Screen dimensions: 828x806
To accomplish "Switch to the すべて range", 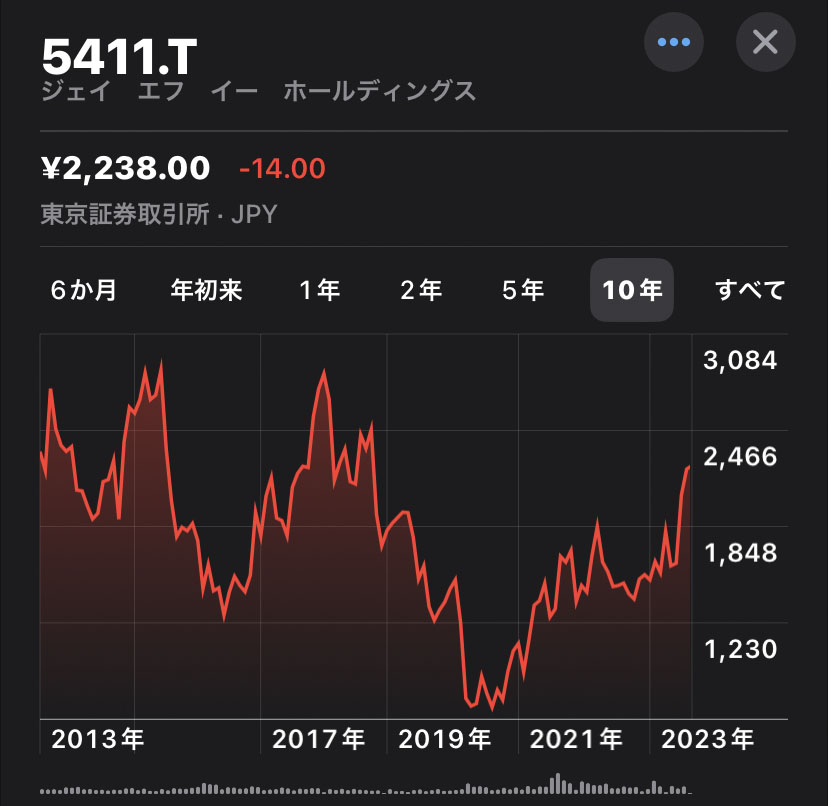I will tap(751, 291).
